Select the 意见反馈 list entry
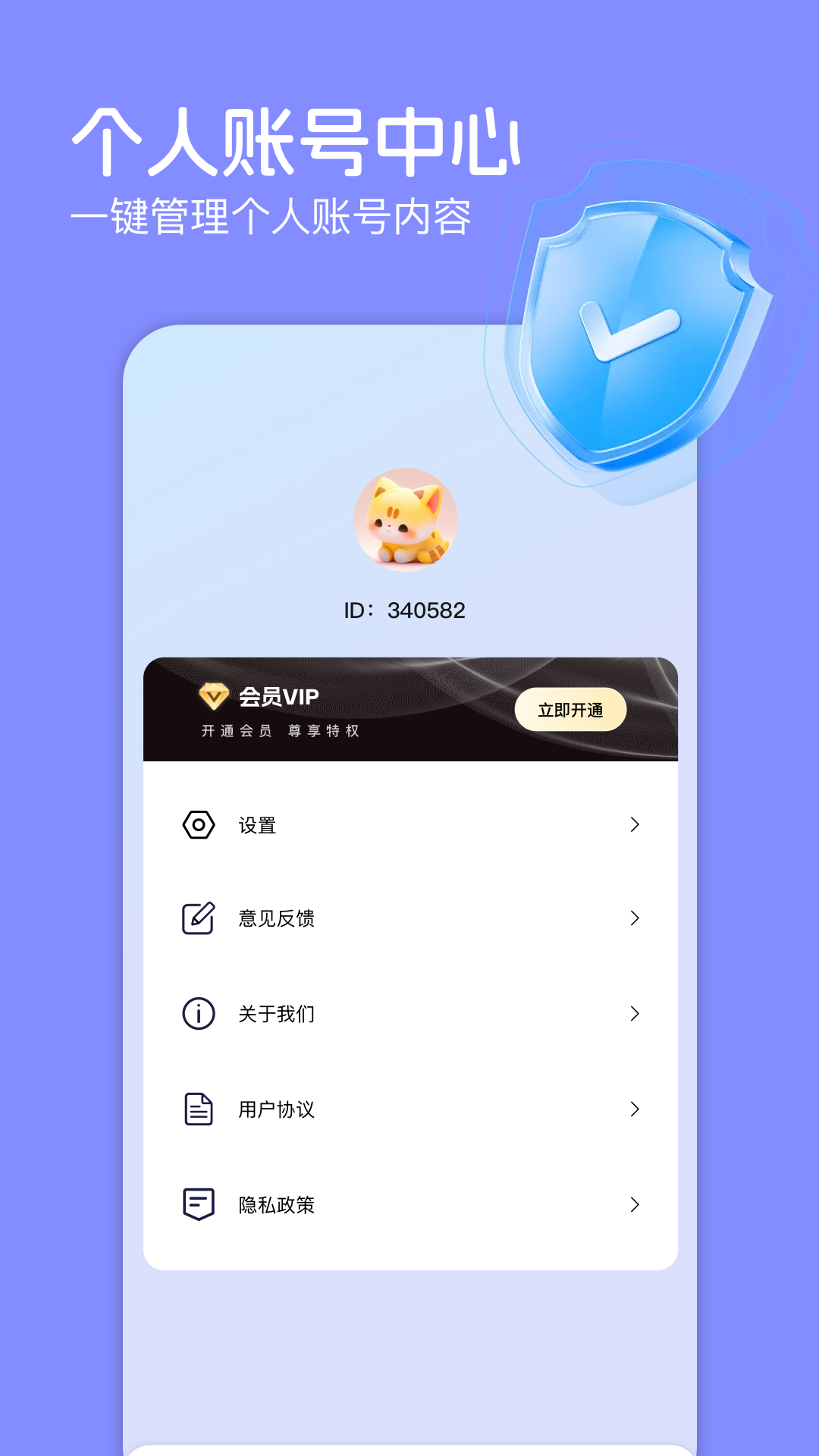Image resolution: width=819 pixels, height=1456 pixels. click(x=275, y=919)
